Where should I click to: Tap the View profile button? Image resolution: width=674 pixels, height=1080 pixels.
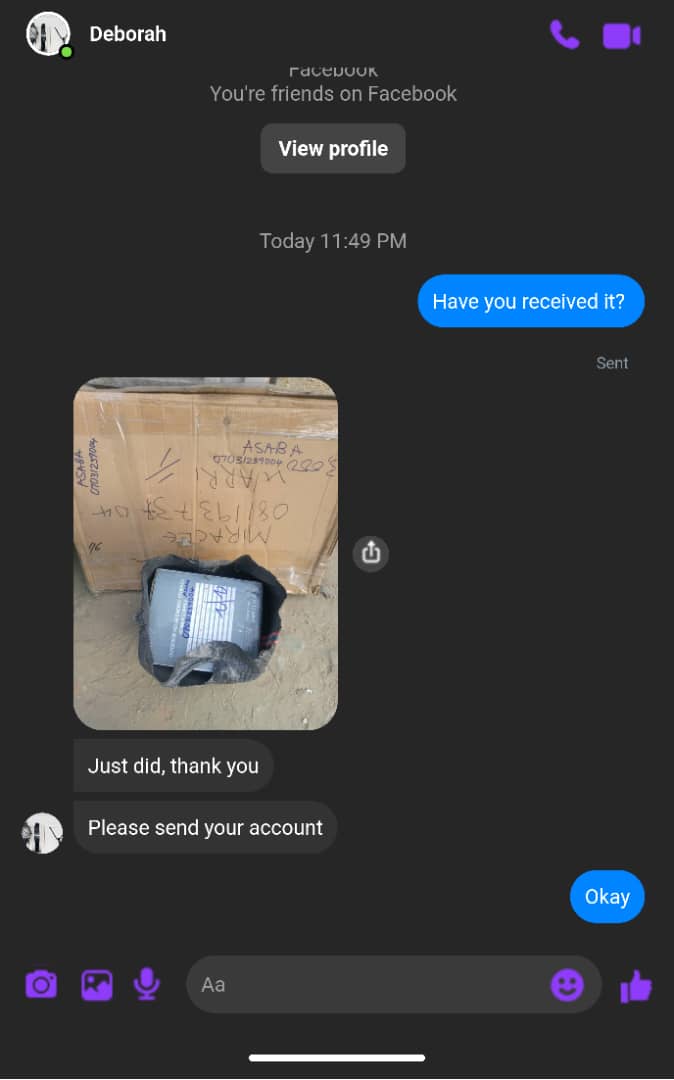[x=333, y=149]
